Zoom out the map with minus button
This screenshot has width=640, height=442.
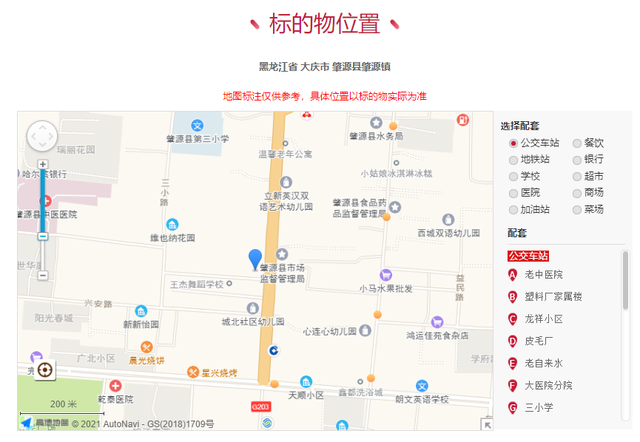pos(42,275)
